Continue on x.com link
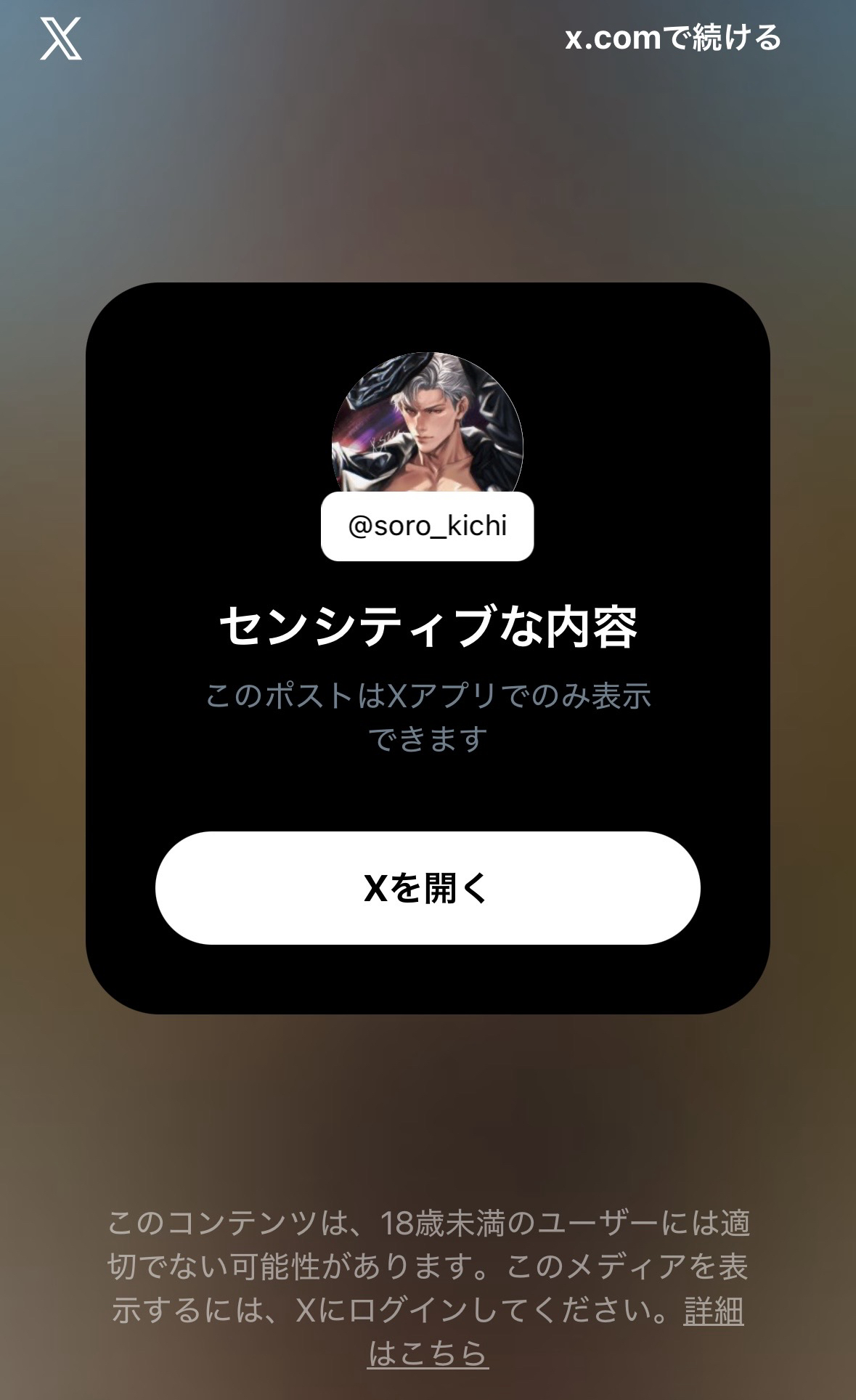The height and width of the screenshot is (1400, 856). pyautogui.click(x=672, y=38)
